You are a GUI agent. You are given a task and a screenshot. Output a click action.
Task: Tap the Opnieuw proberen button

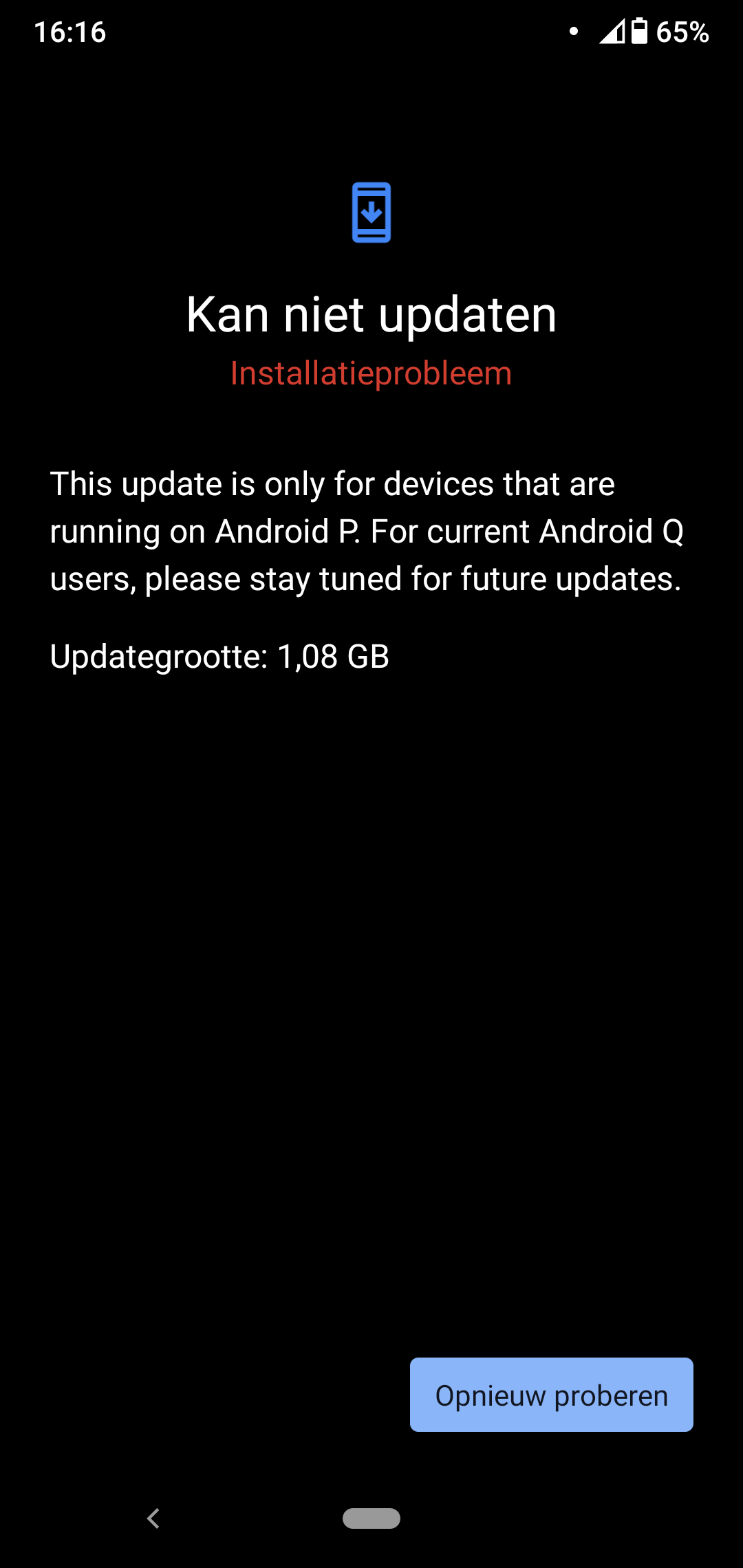pyautogui.click(x=551, y=1395)
